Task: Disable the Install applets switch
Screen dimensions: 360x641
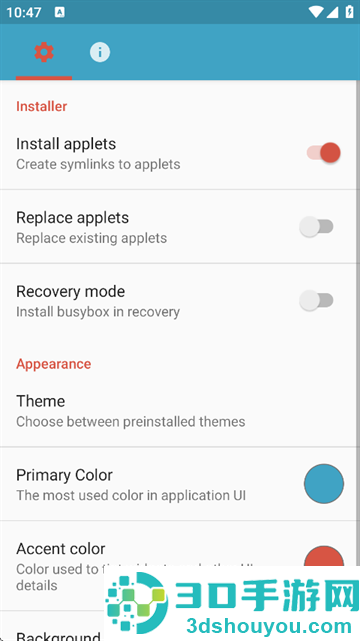Action: pyautogui.click(x=324, y=152)
